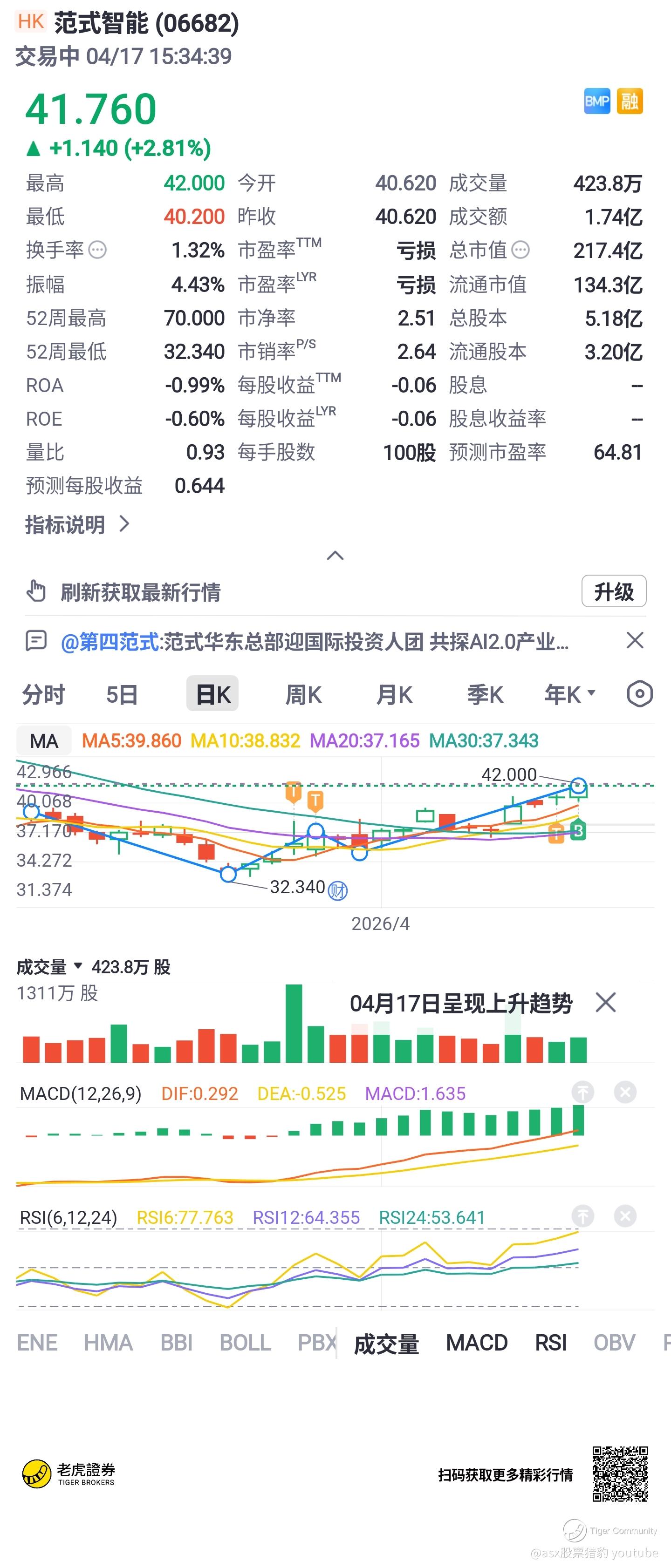Remove the RSI indicator panel
The image size is (671, 1568).
pos(625,1216)
